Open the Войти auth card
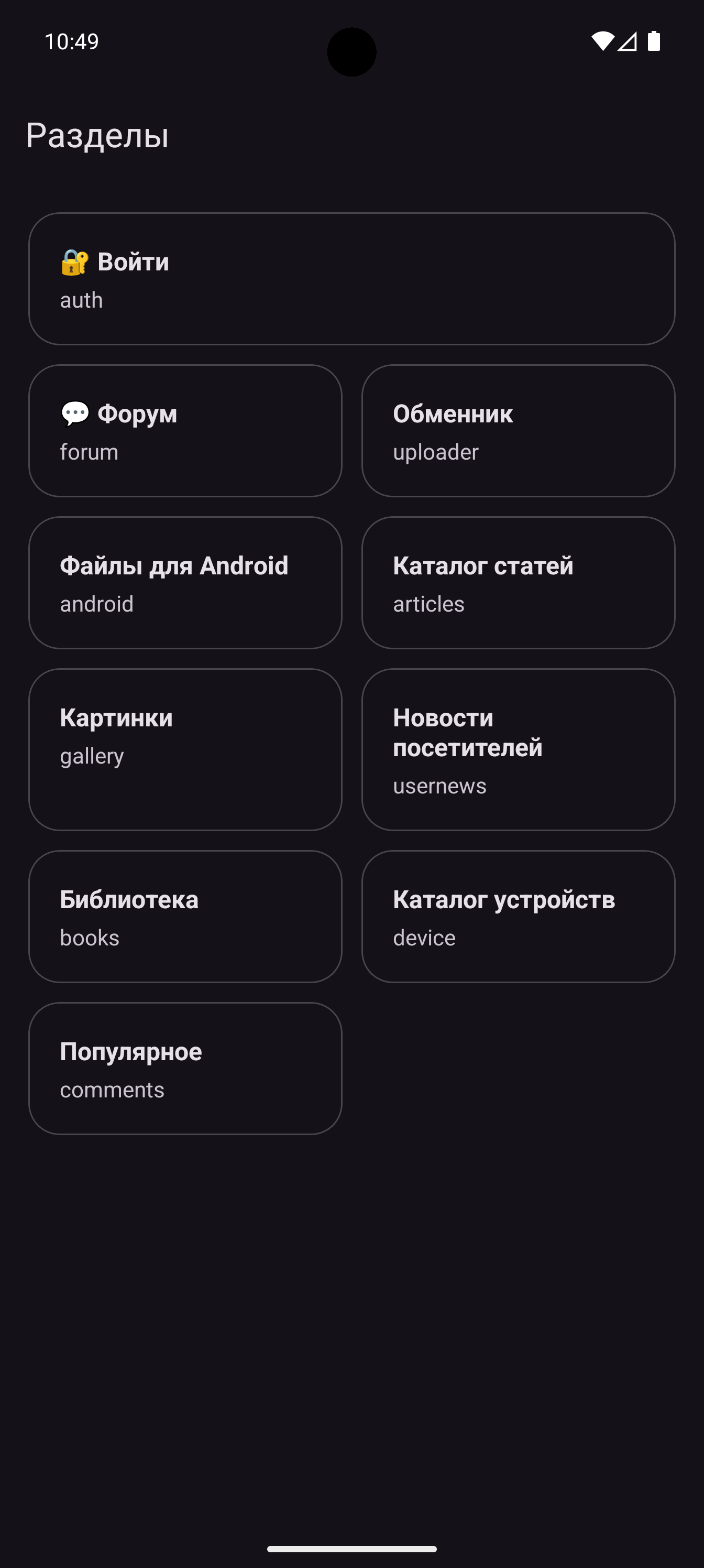 click(x=351, y=279)
